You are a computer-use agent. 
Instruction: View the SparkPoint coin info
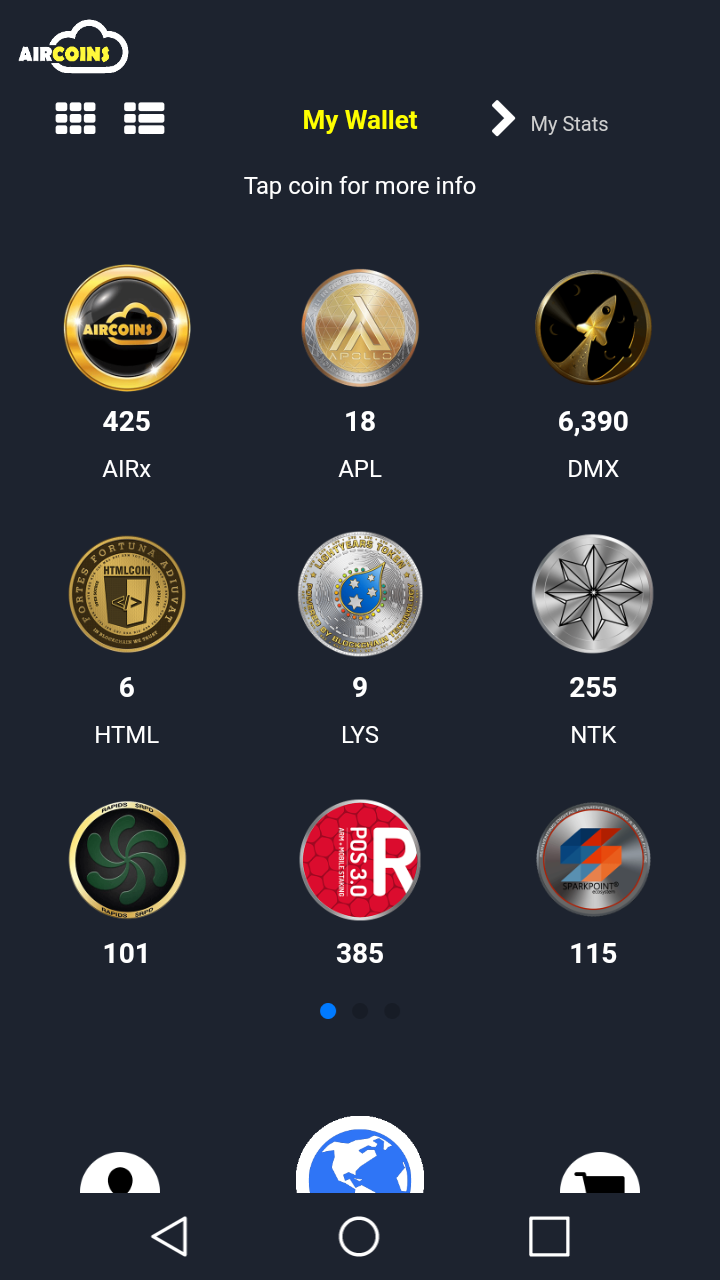[593, 860]
